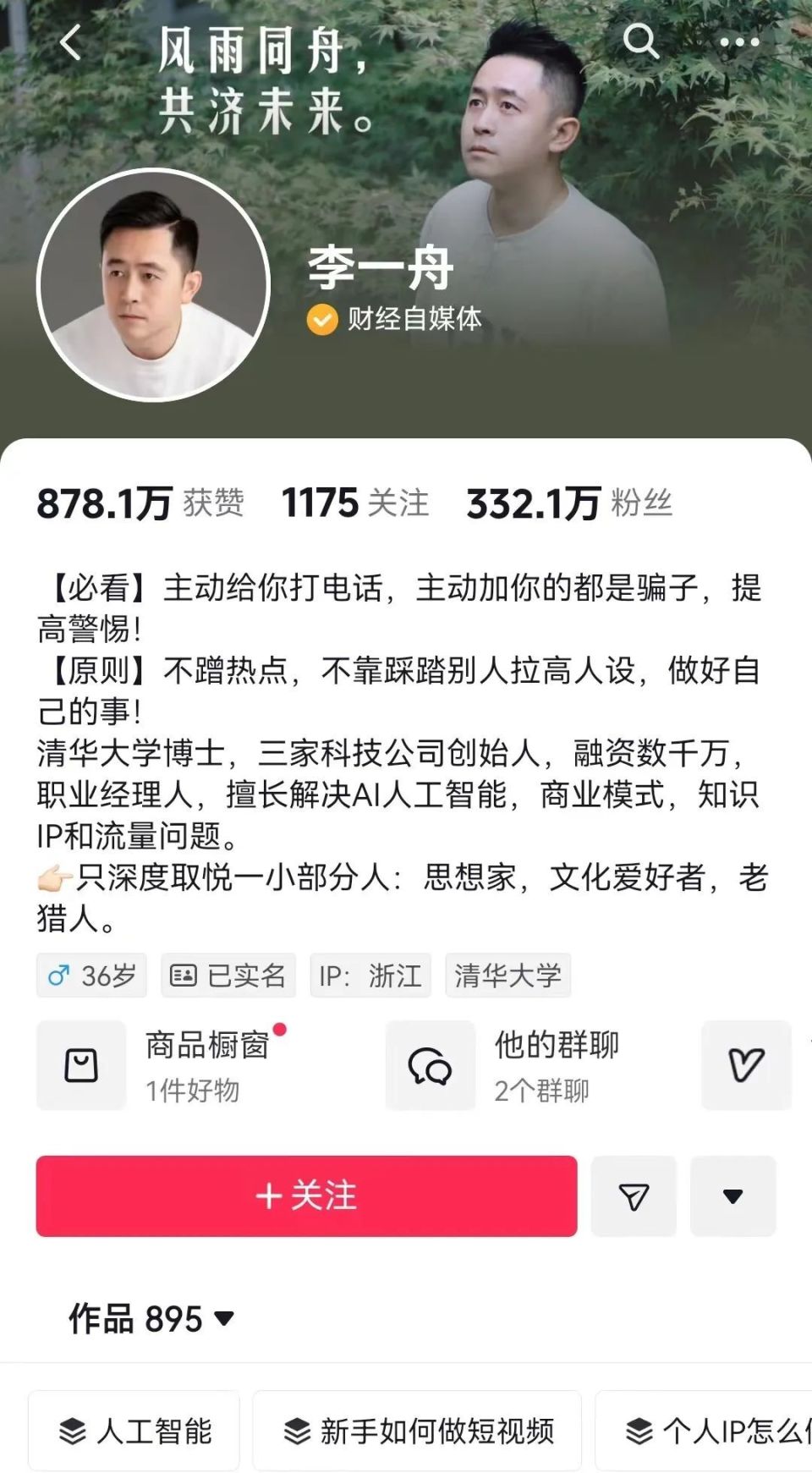Open the three-dot overflow menu
The height and width of the screenshot is (1473, 812).
click(x=738, y=42)
